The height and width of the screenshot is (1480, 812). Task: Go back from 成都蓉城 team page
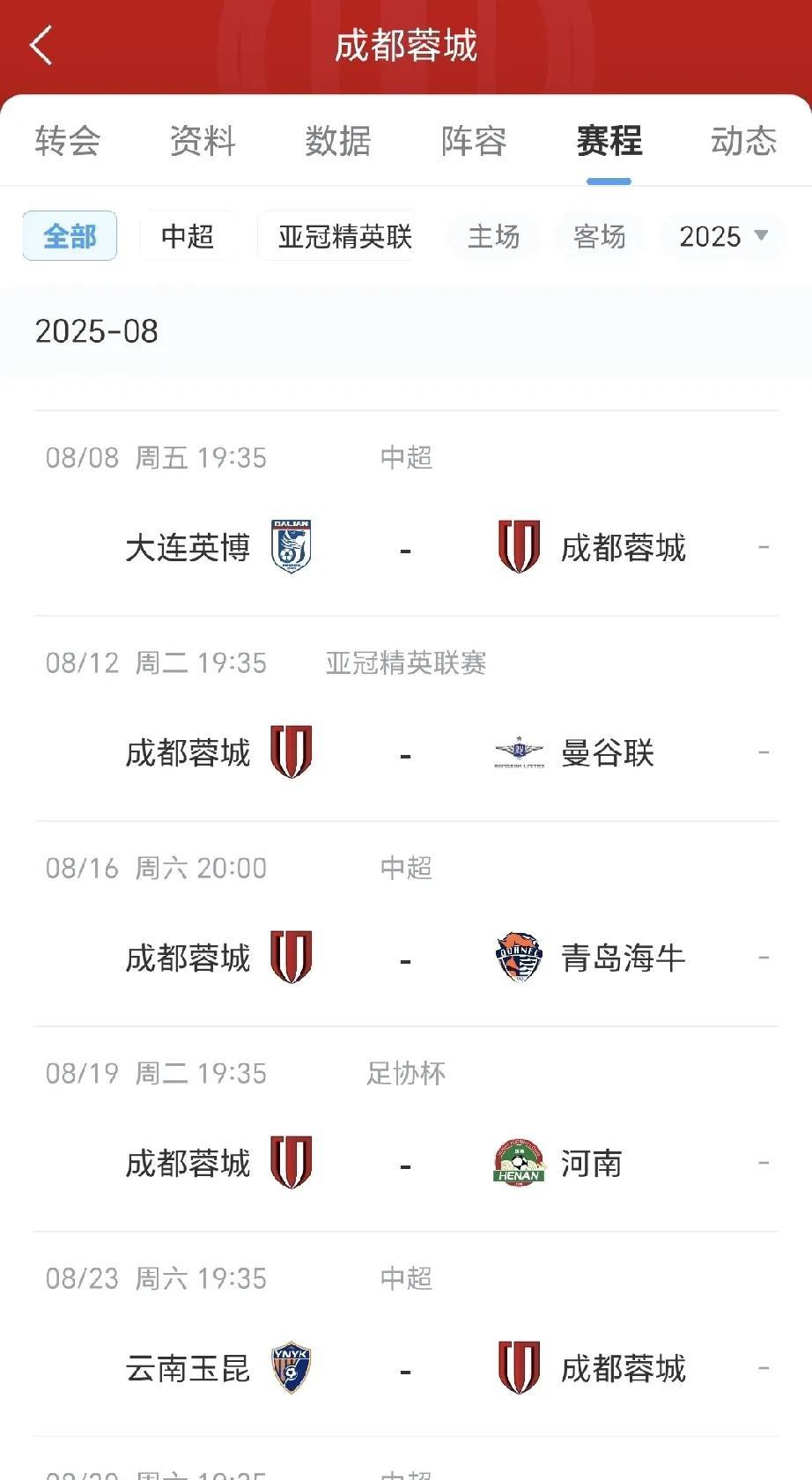coord(41,46)
